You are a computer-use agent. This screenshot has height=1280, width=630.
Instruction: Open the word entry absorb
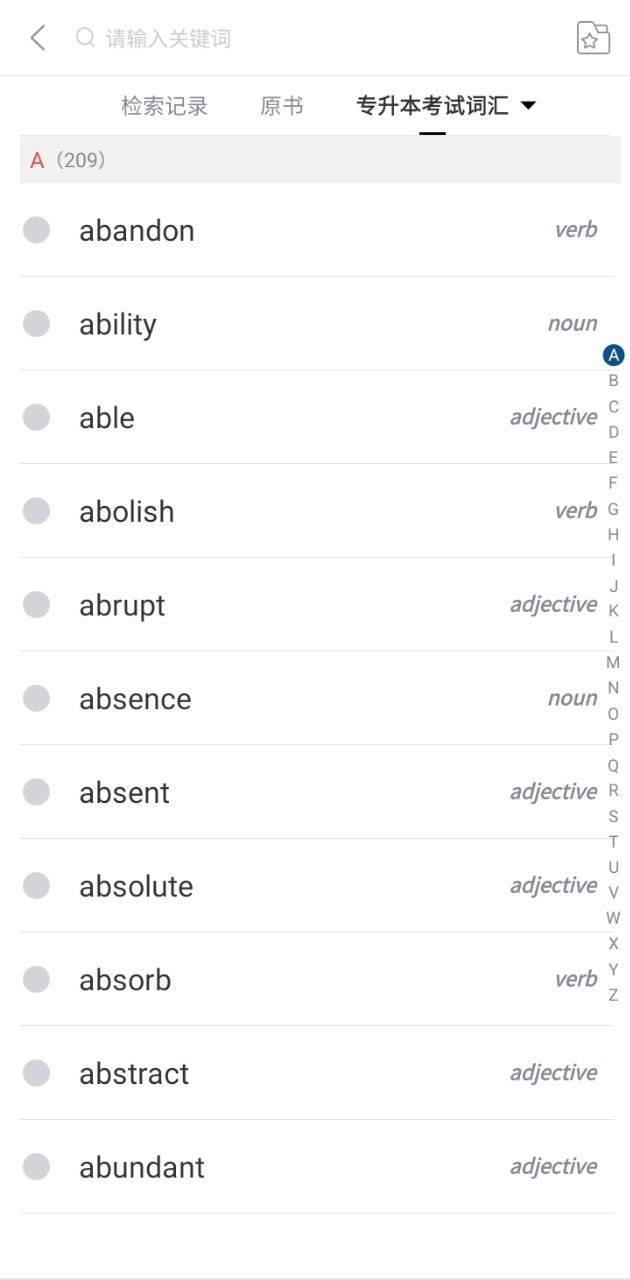point(125,981)
